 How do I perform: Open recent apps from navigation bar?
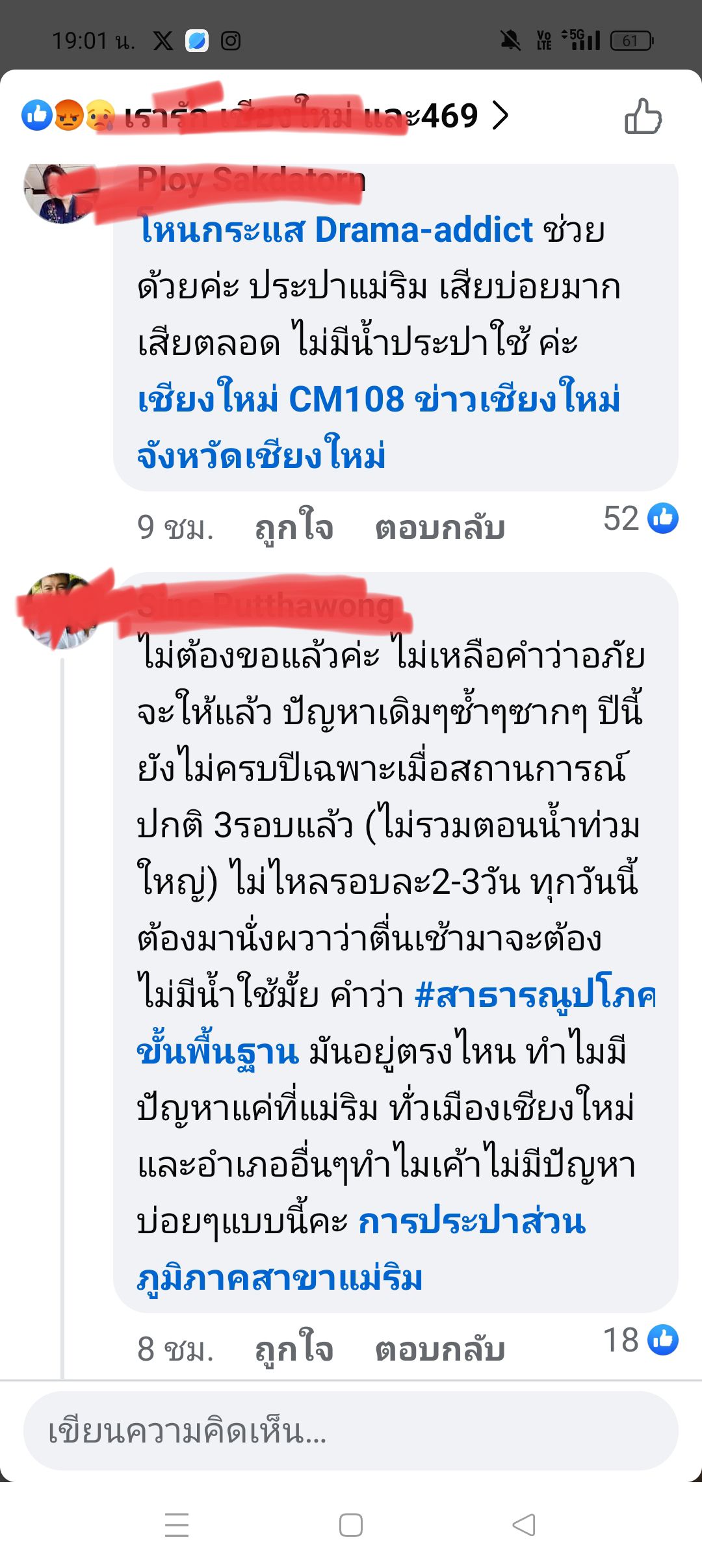coord(177,1524)
